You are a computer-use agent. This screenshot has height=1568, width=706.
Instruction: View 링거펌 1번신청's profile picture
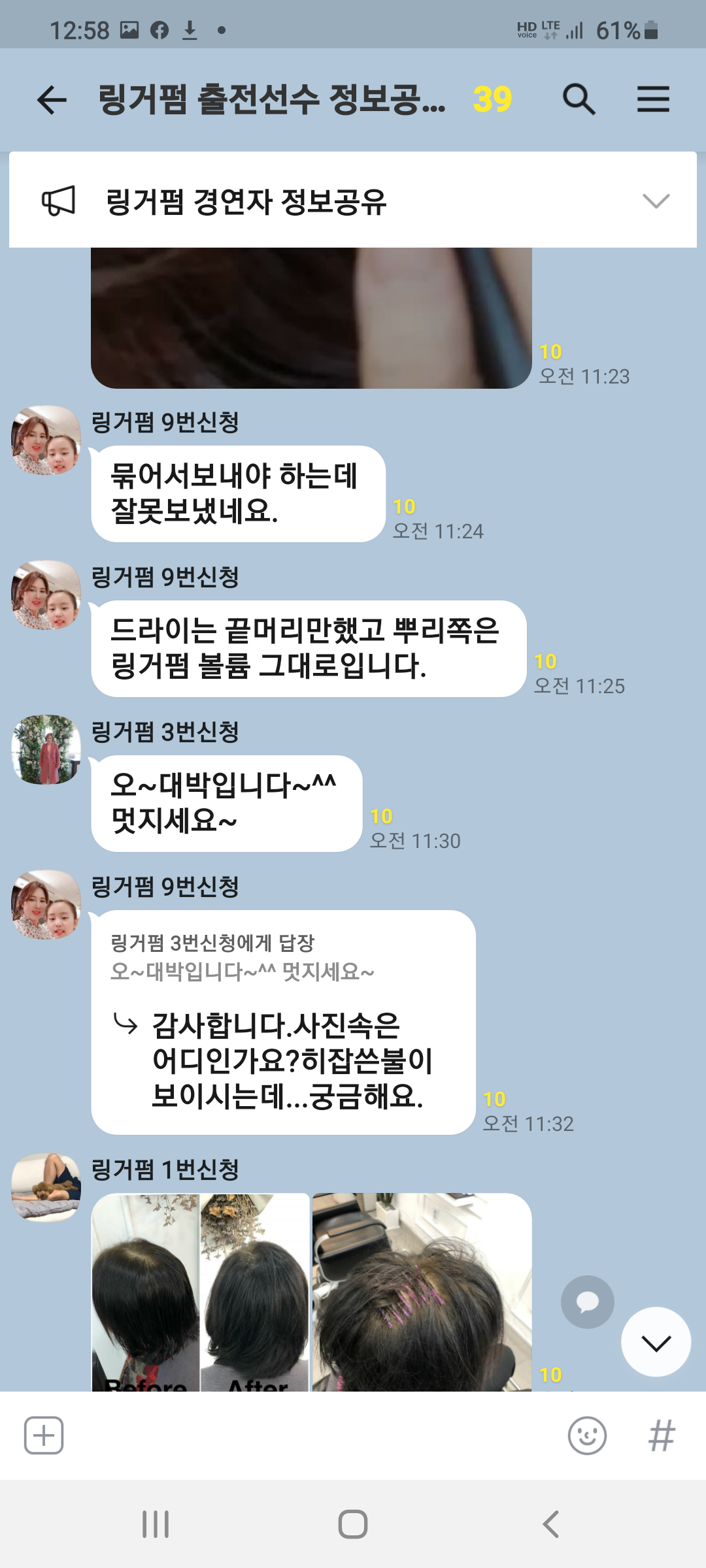coord(46,1187)
